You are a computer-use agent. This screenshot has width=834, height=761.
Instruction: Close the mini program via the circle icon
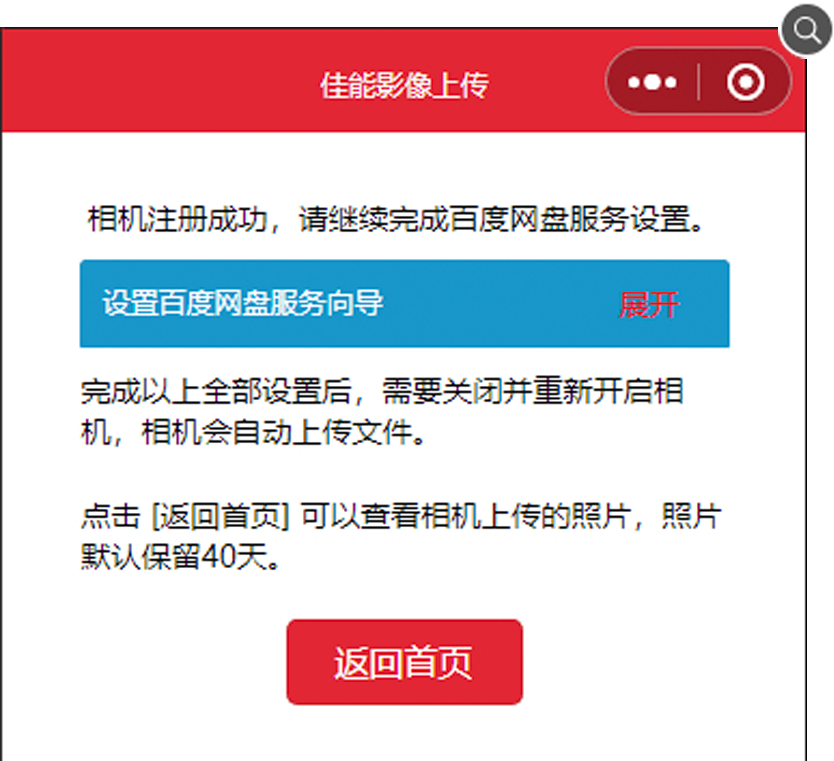coord(745,82)
